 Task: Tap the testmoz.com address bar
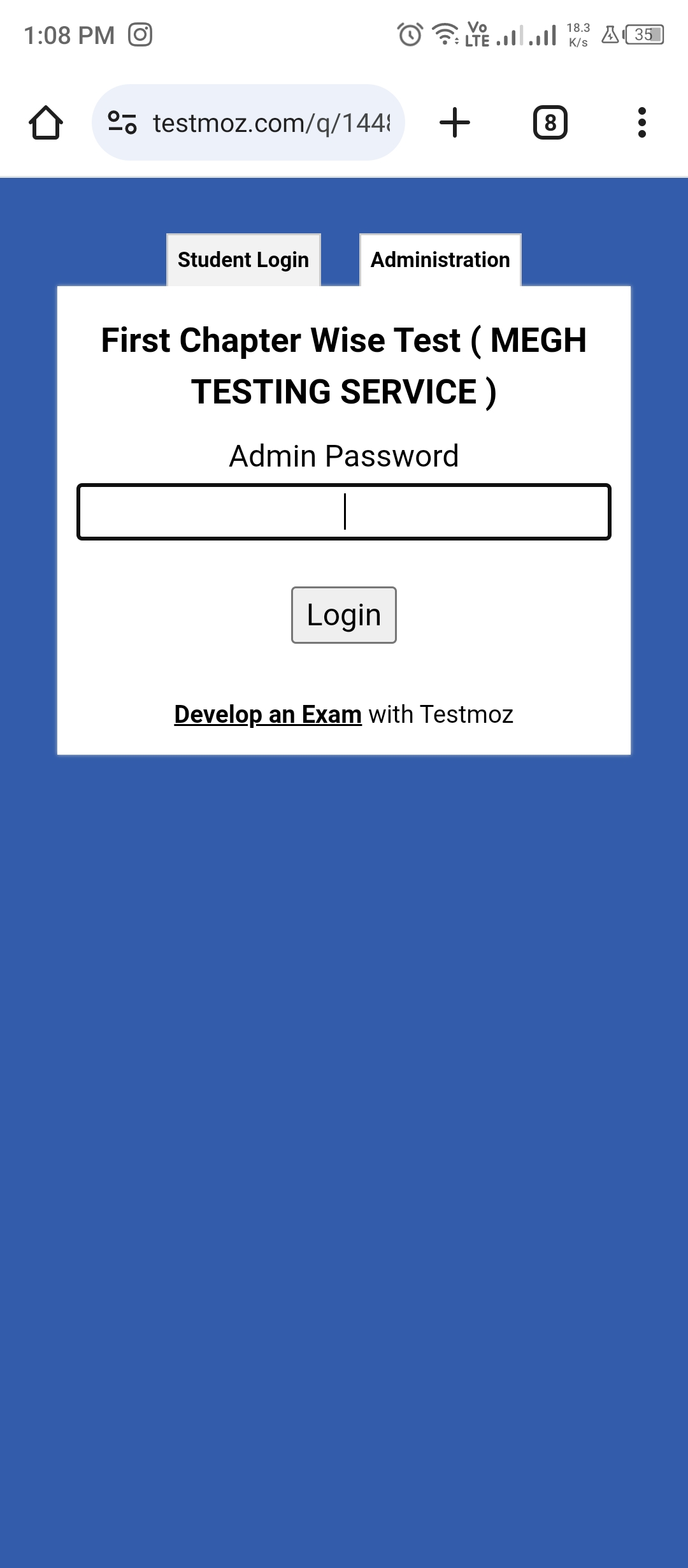(x=271, y=122)
